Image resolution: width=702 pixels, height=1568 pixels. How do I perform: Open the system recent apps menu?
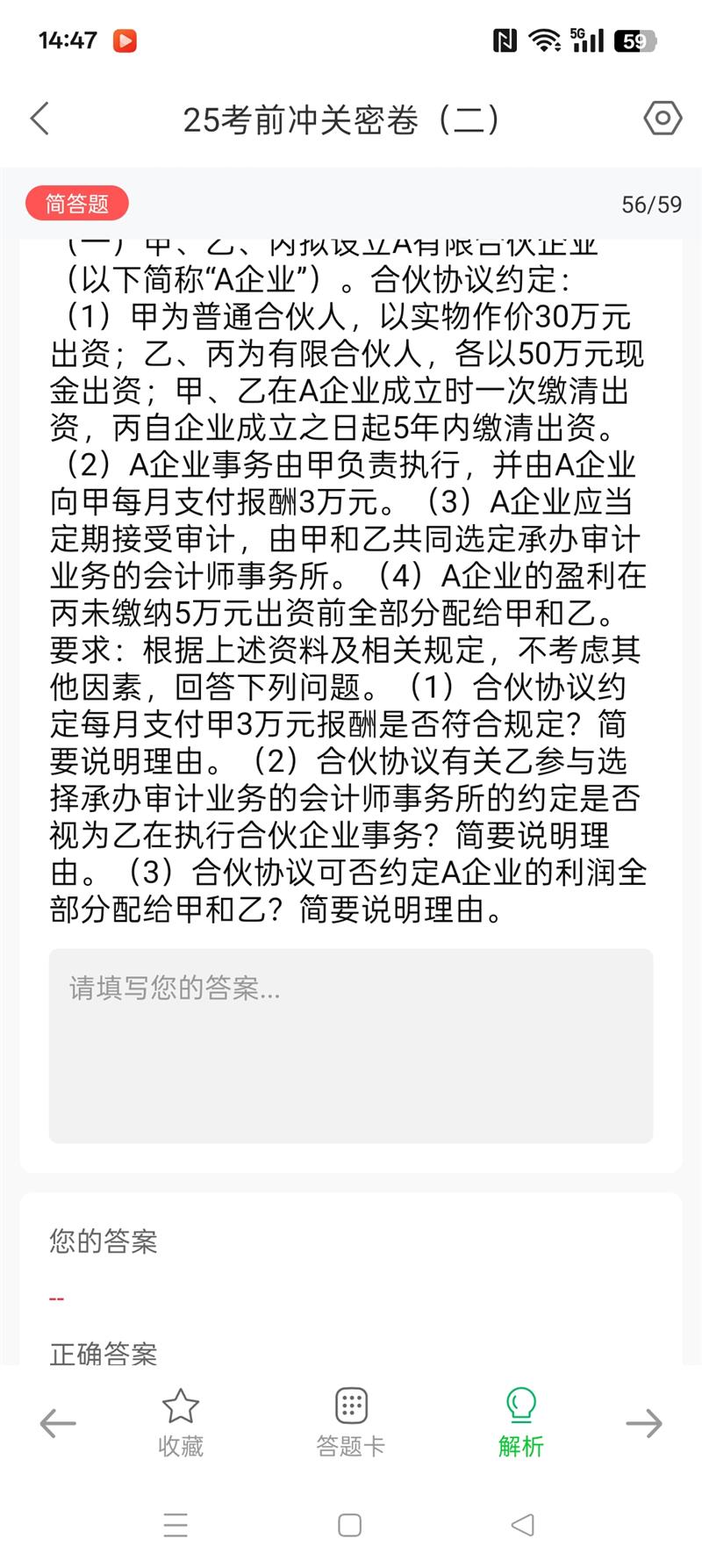[x=175, y=1525]
